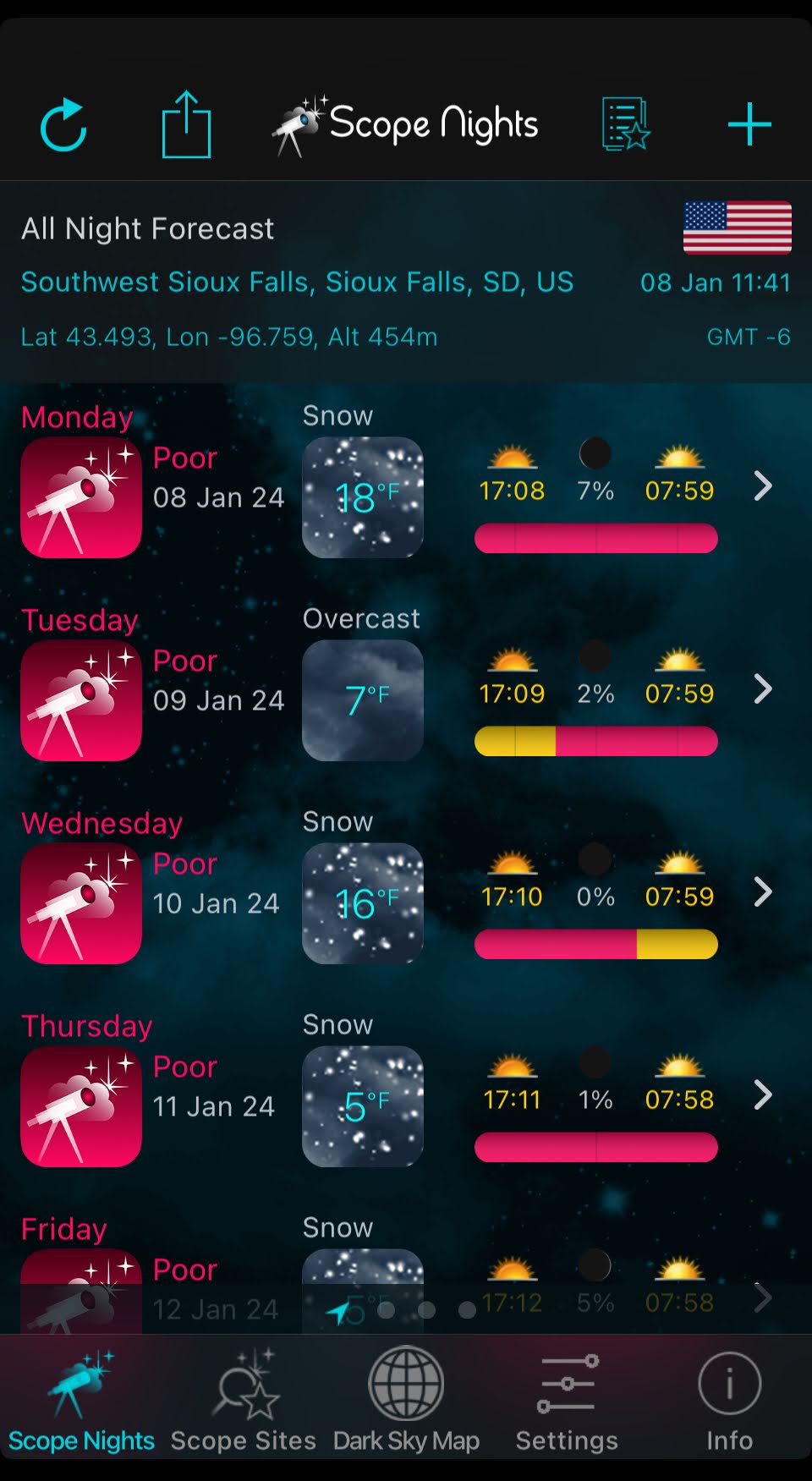Viewport: 812px width, 1481px height.
Task: Switch to the Scope Sites tab
Action: [244, 1400]
